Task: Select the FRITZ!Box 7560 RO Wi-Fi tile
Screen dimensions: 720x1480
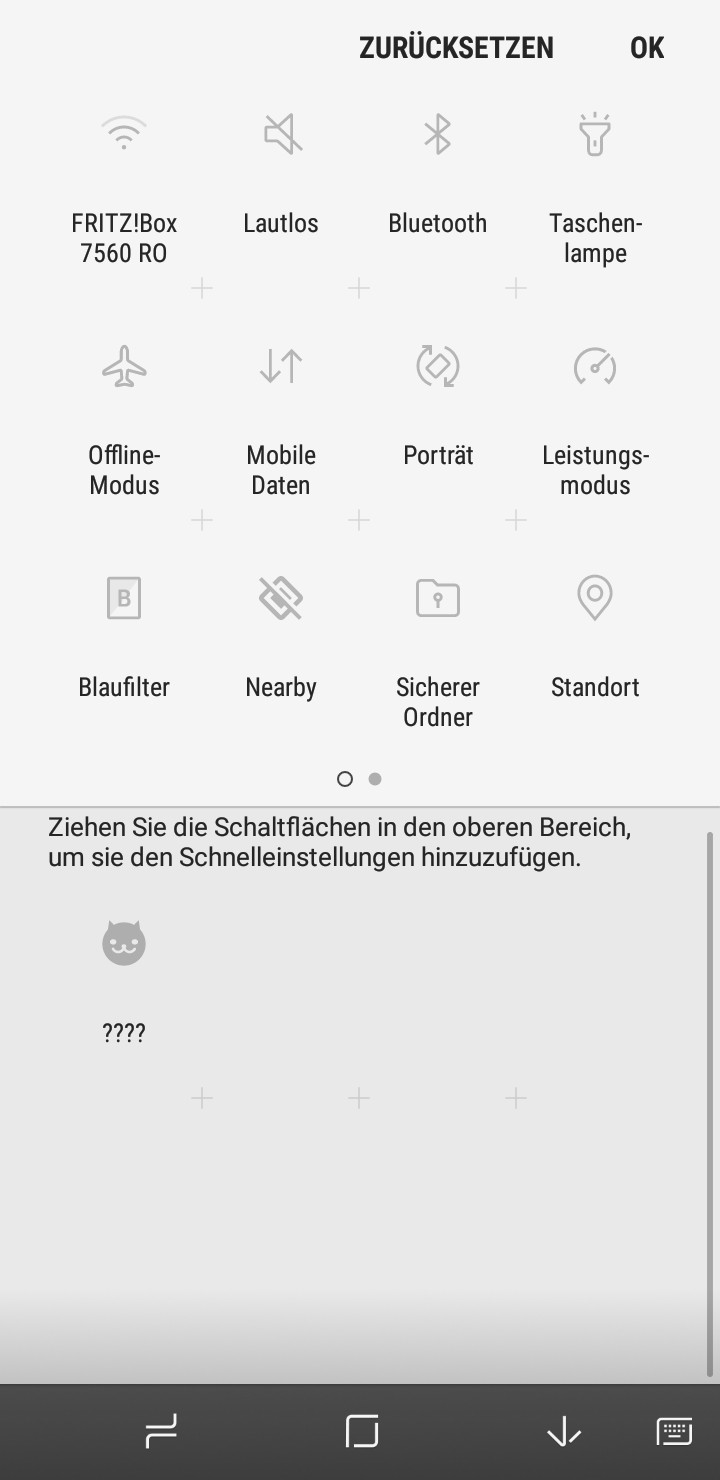Action: tap(124, 134)
